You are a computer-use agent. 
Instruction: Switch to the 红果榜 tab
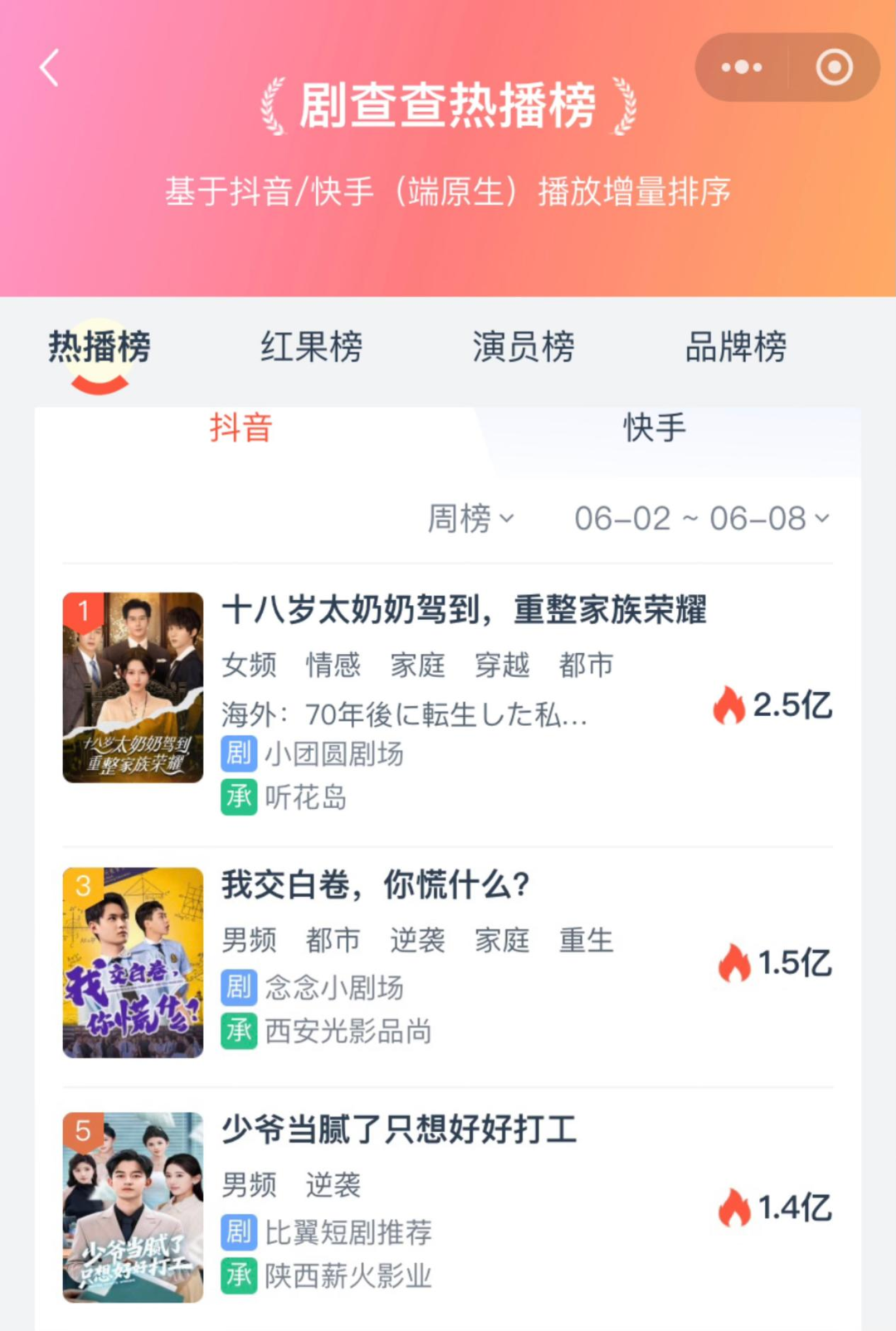[x=311, y=347]
